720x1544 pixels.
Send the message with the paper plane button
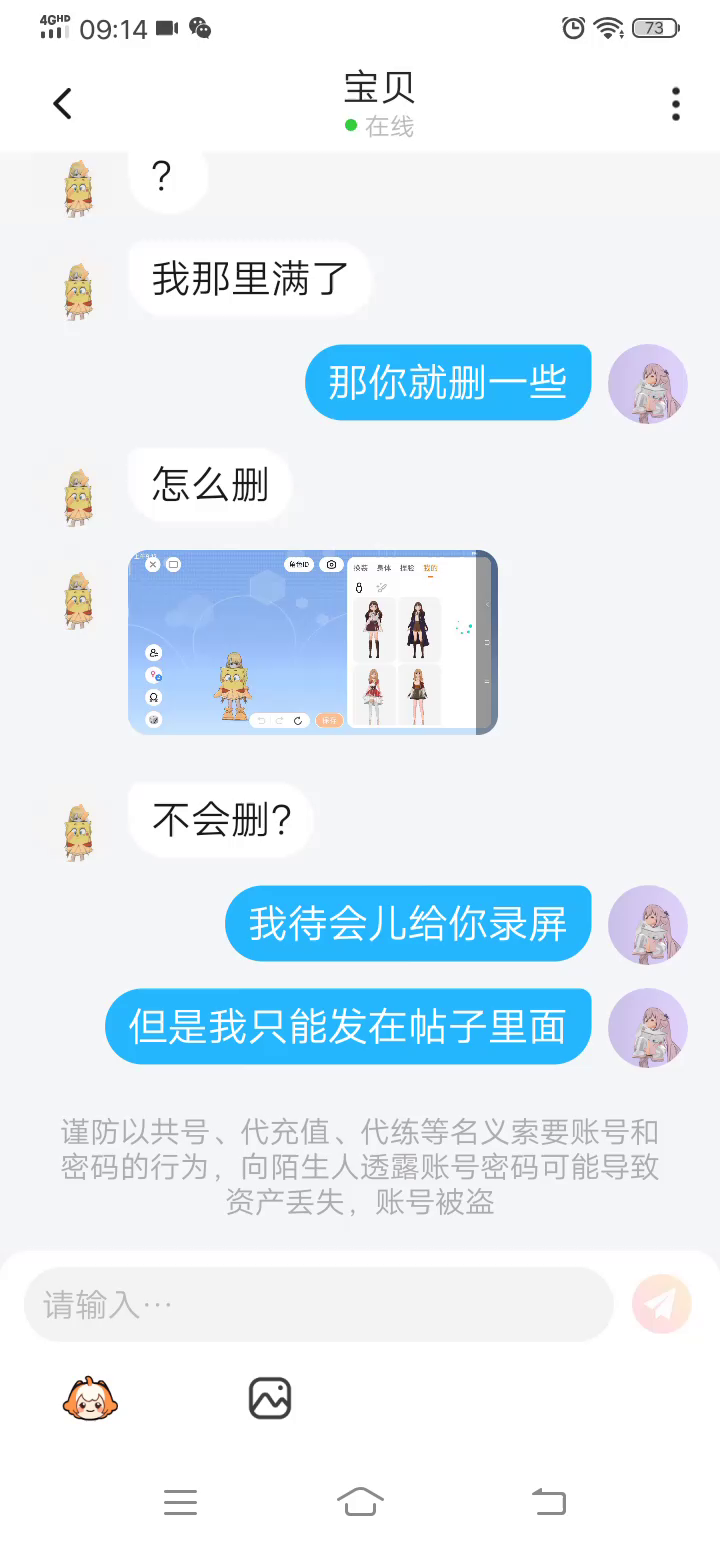[662, 1304]
